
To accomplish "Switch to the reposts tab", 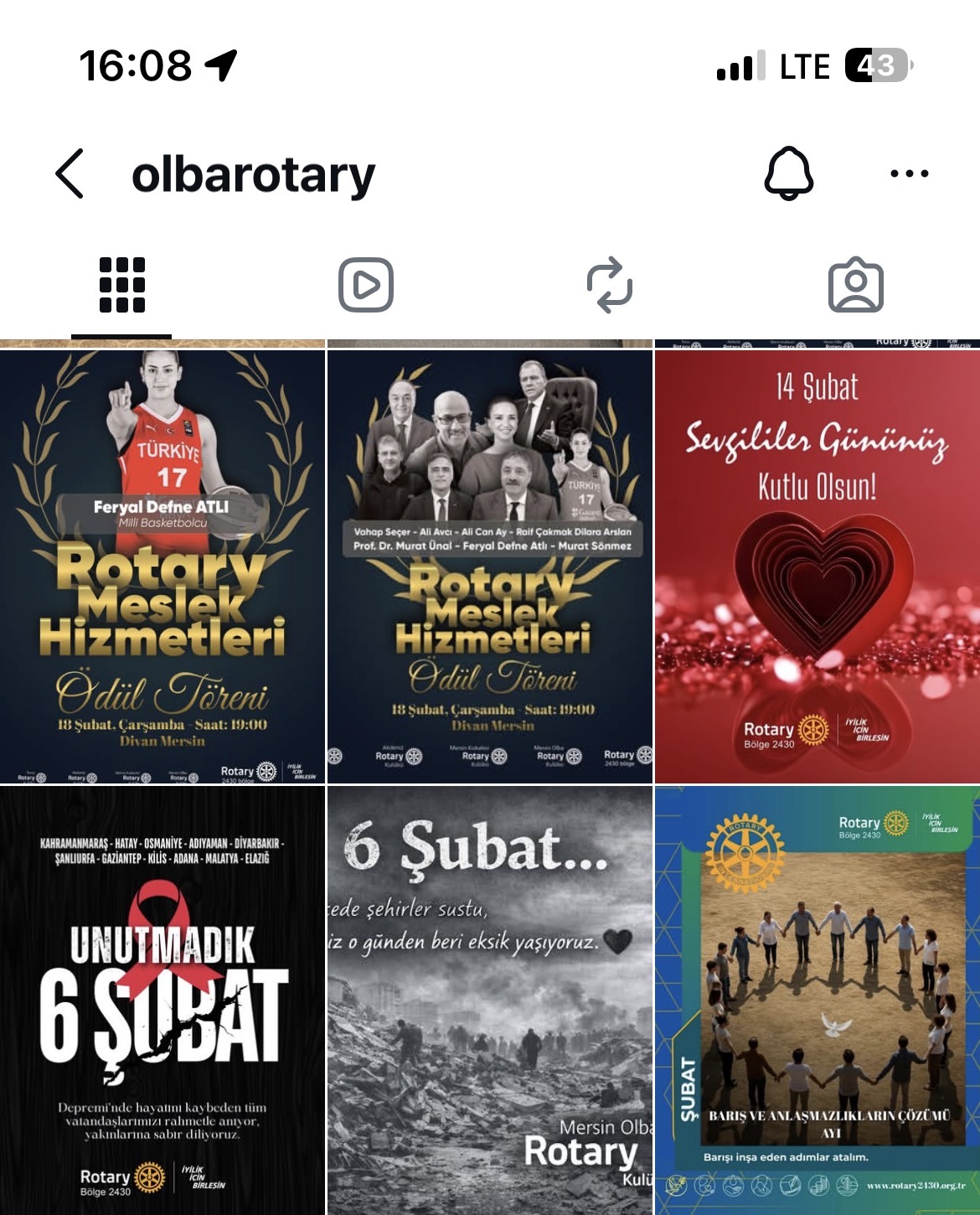I will 610,285.
